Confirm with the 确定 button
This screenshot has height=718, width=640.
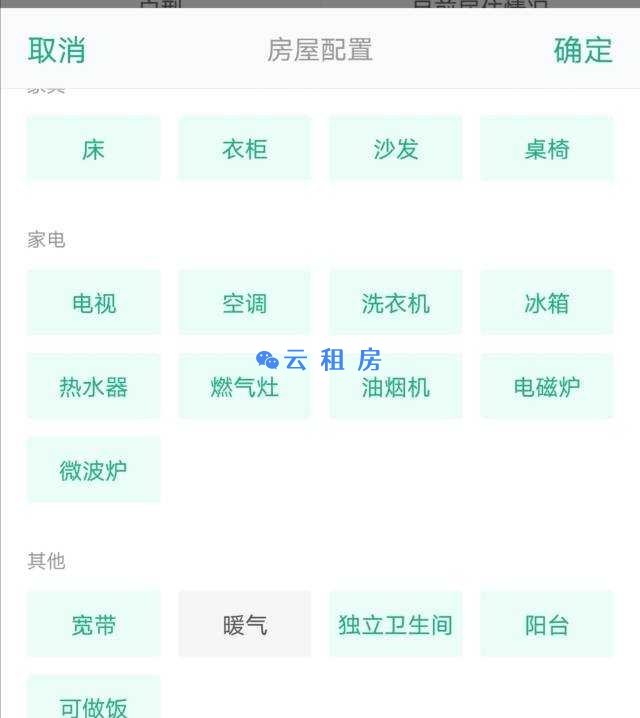(x=583, y=50)
